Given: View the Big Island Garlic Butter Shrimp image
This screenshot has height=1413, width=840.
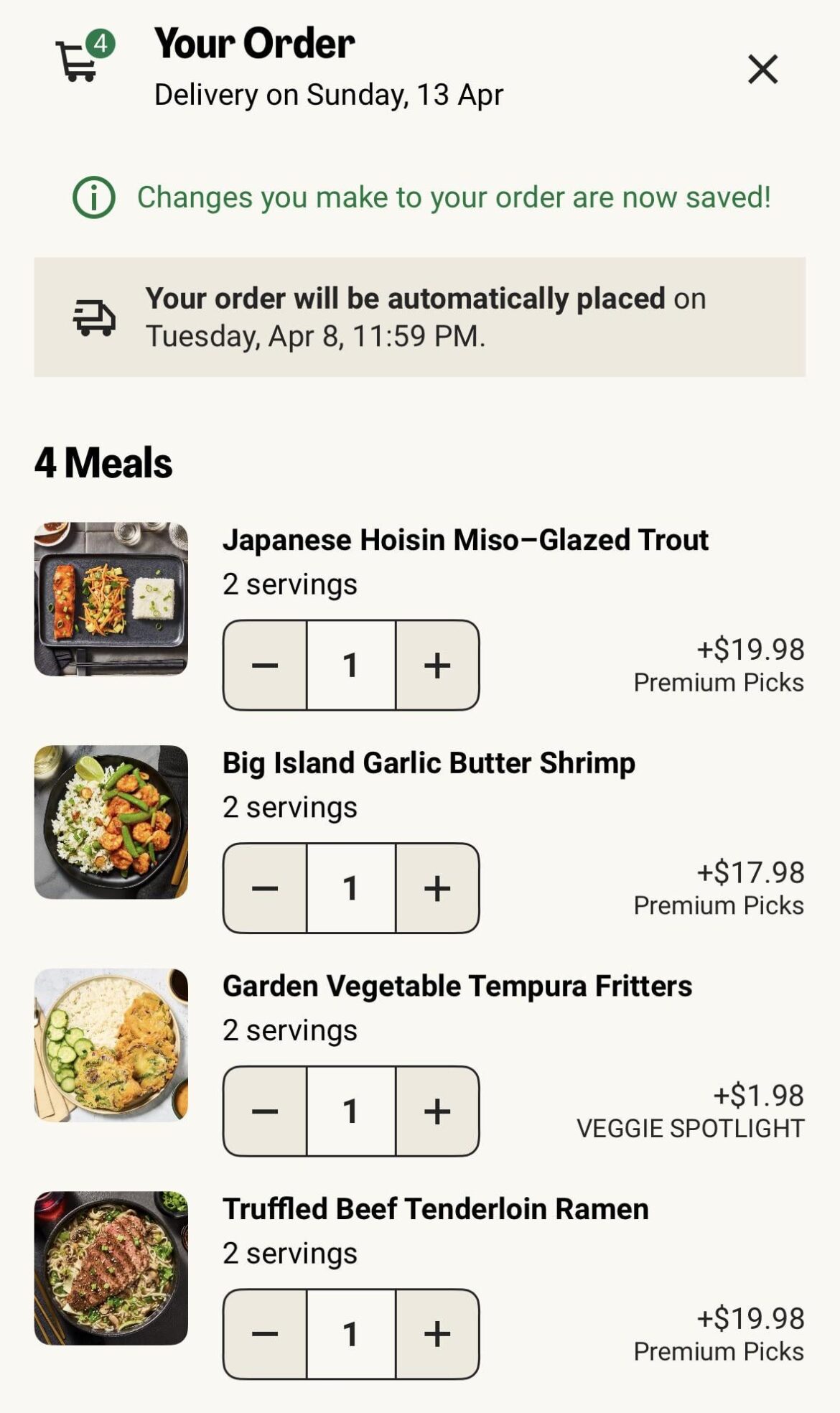Looking at the screenshot, I should pyautogui.click(x=111, y=822).
